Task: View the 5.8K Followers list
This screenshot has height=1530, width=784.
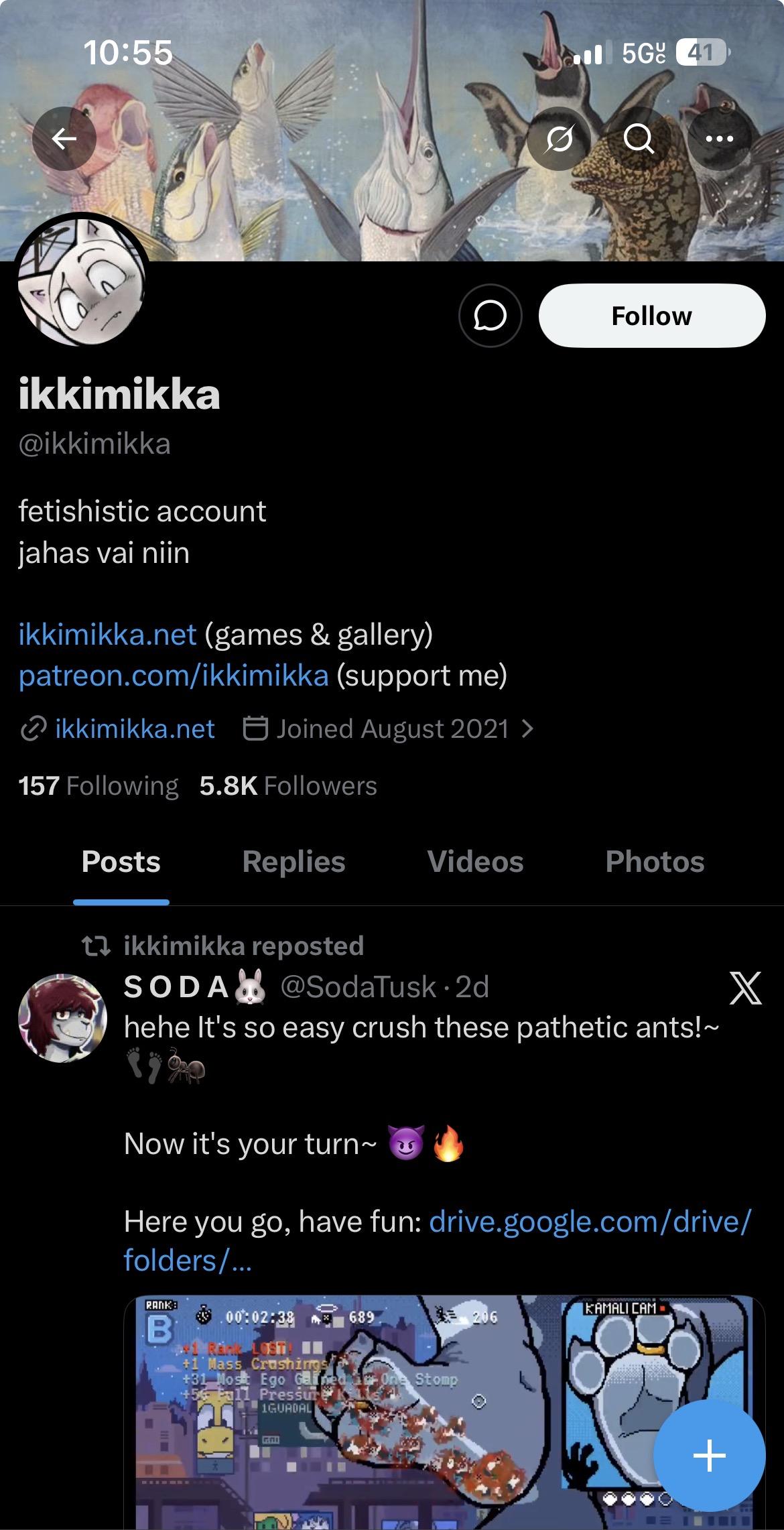Action: click(288, 785)
